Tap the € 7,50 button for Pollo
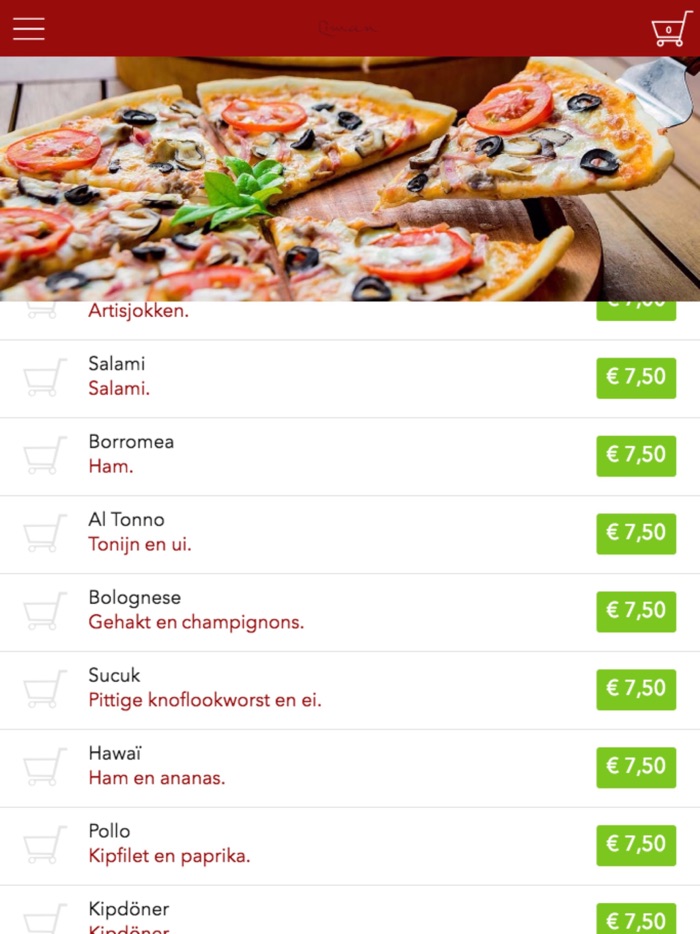This screenshot has width=700, height=934. coord(636,845)
